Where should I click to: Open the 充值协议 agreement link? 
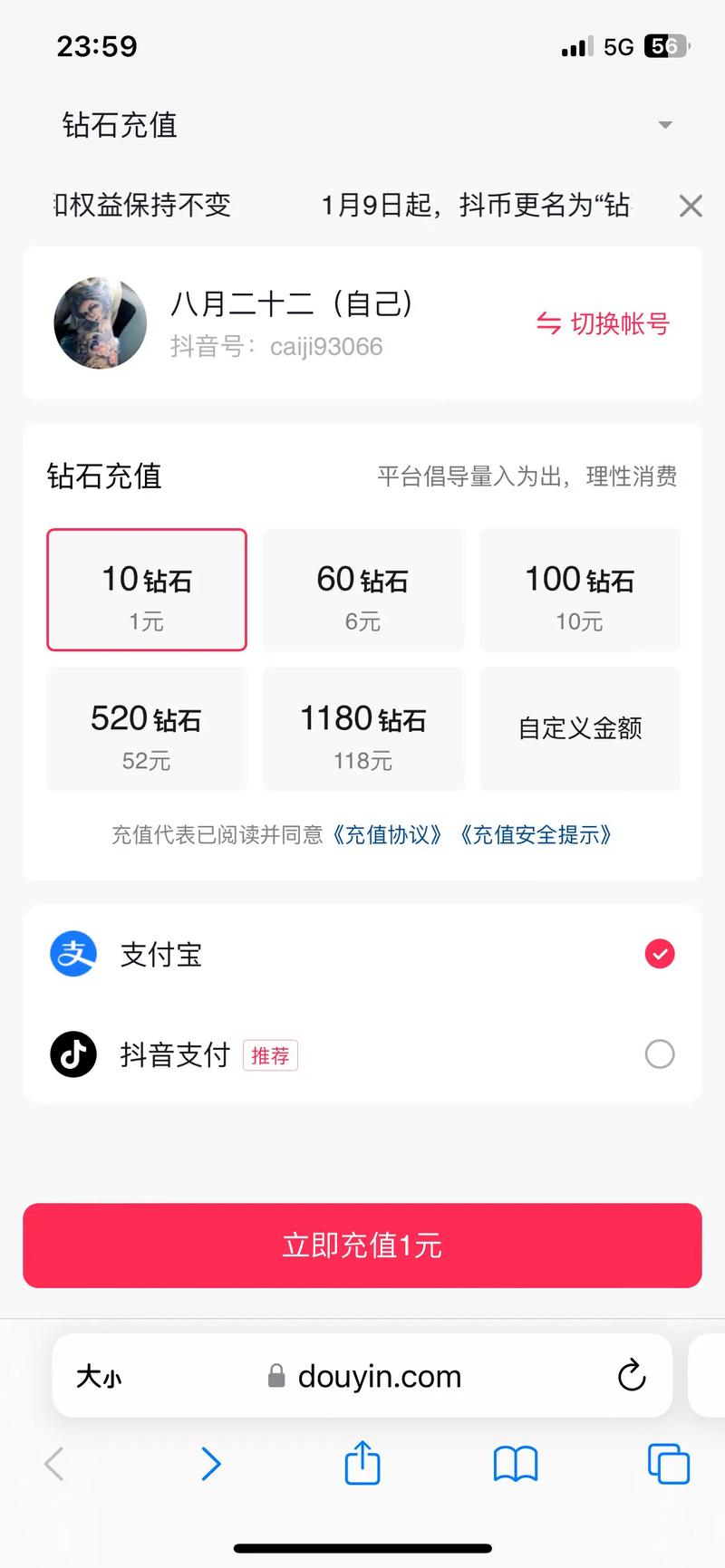click(389, 835)
